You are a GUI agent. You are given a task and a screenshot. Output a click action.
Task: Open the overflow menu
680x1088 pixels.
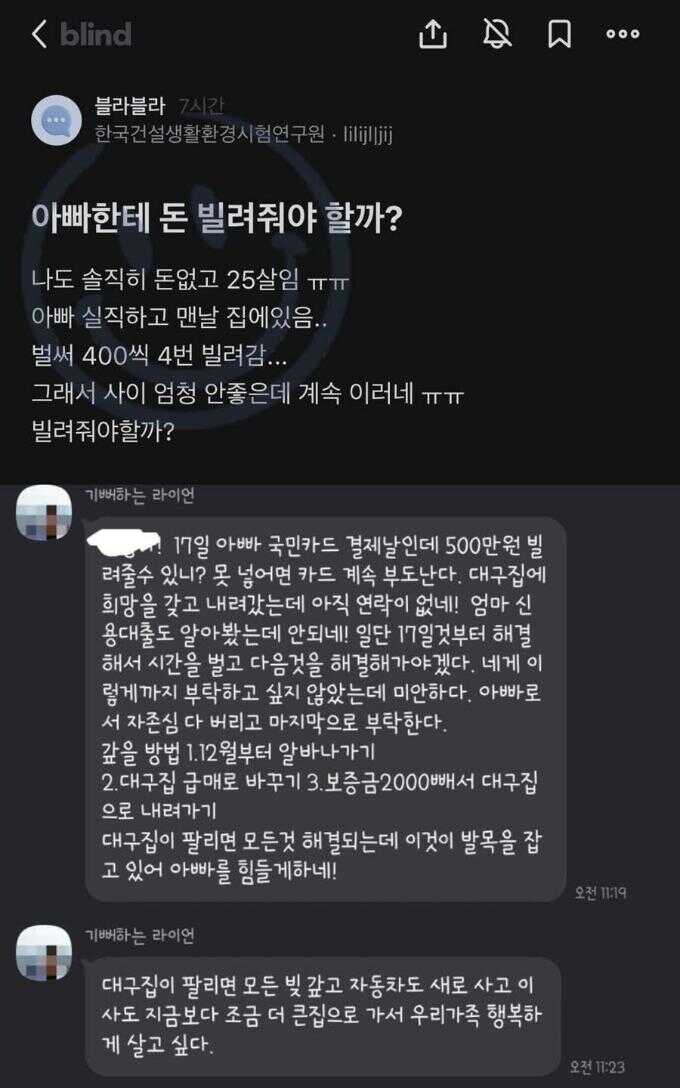[x=623, y=35]
